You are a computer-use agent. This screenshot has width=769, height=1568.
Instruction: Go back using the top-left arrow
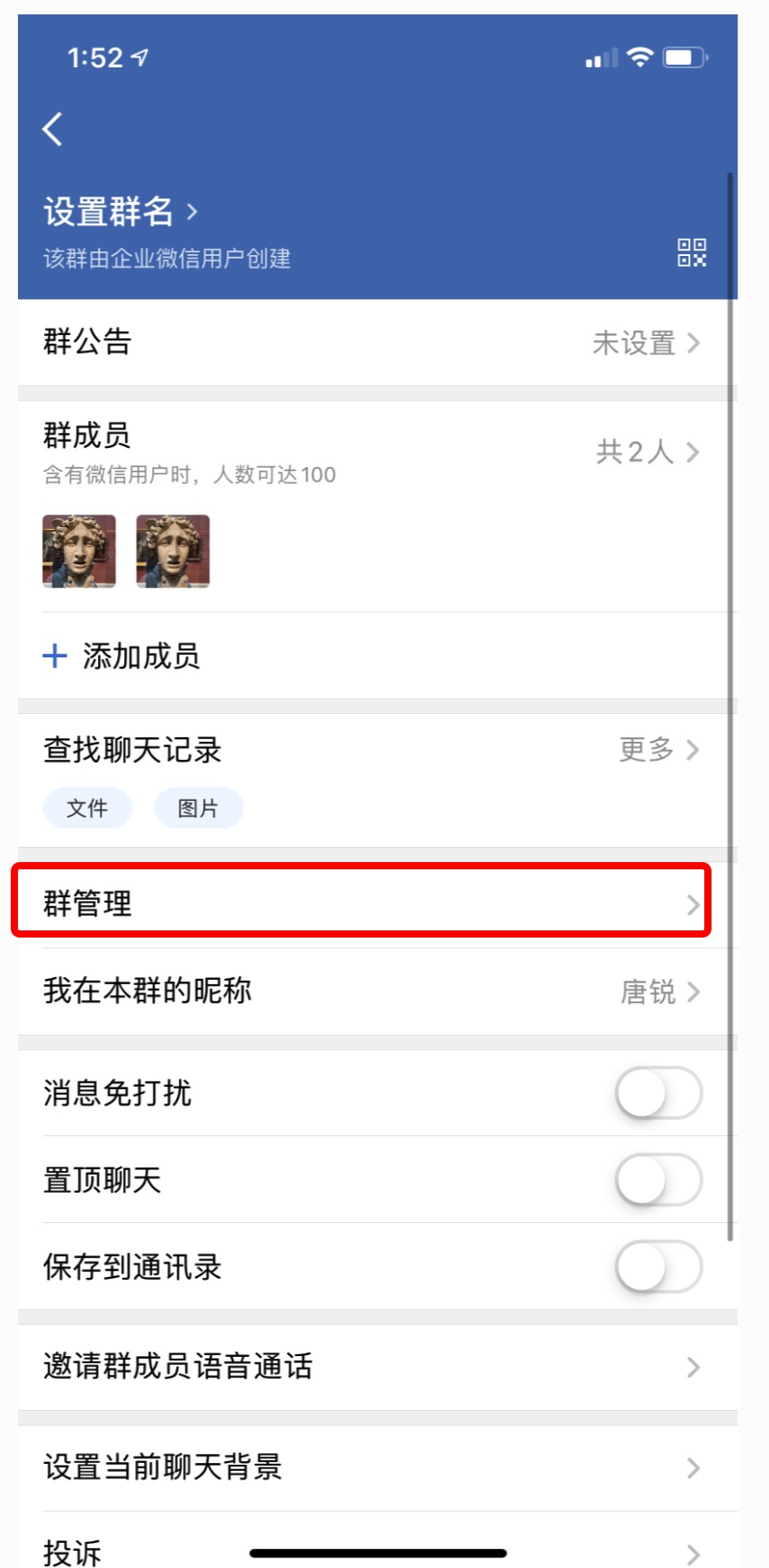(53, 129)
